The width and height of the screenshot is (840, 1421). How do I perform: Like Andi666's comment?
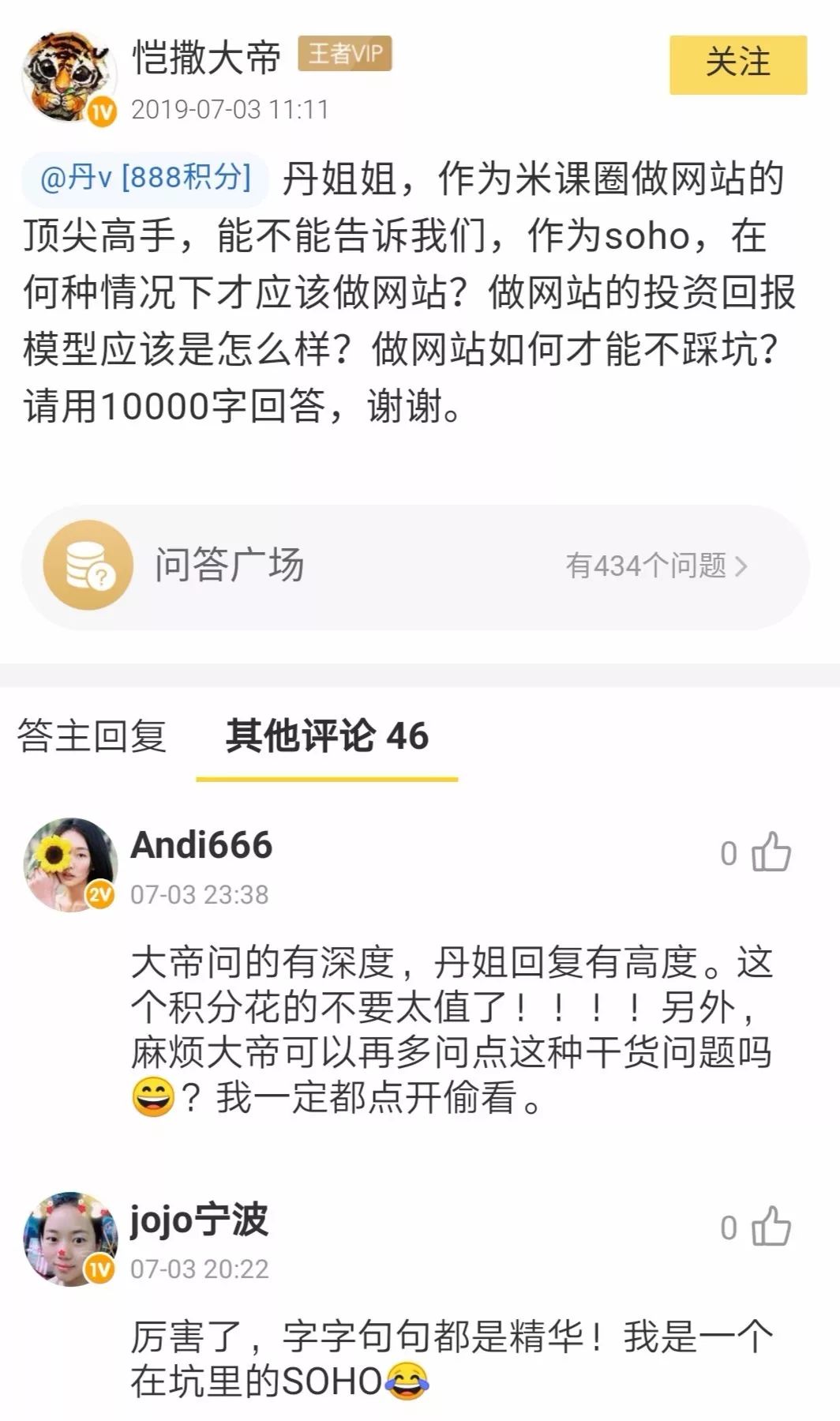(770, 853)
